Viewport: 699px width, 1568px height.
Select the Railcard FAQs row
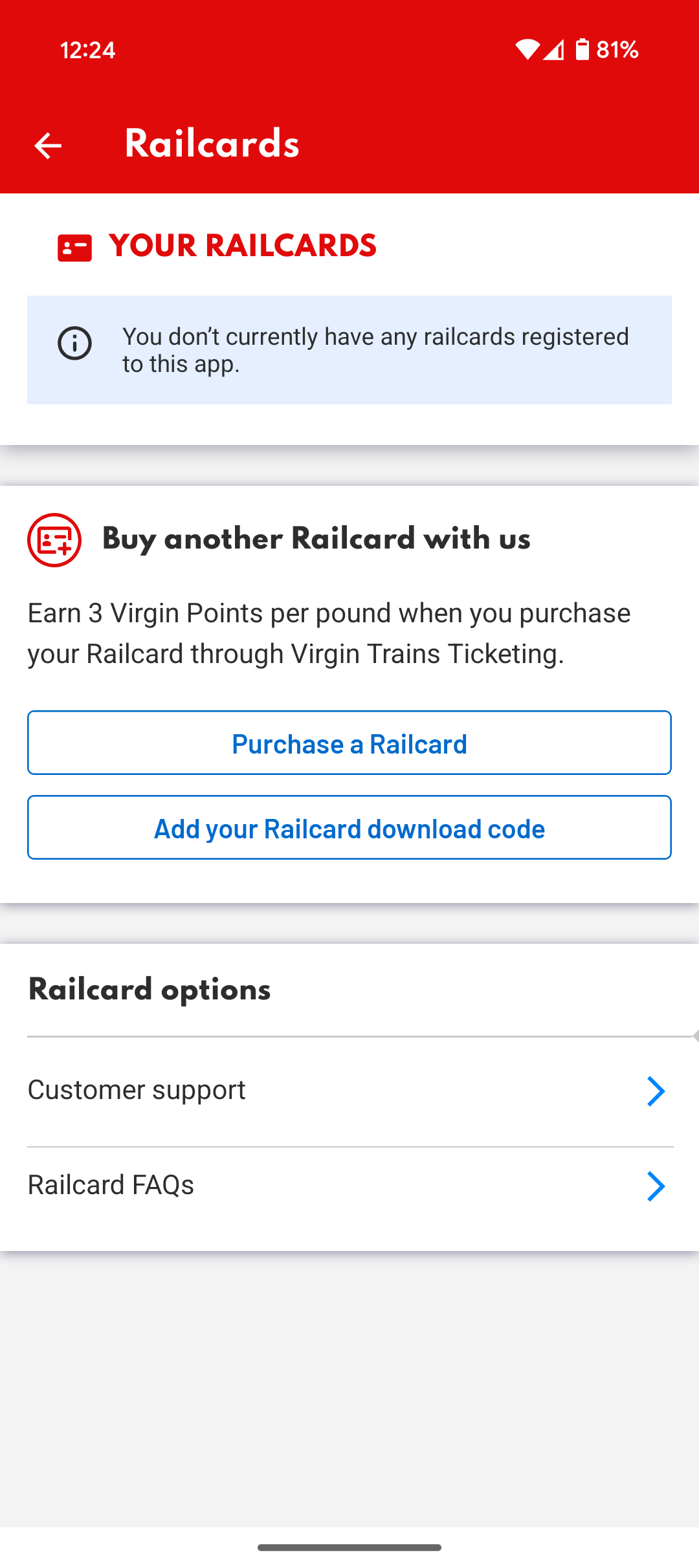pos(349,1186)
